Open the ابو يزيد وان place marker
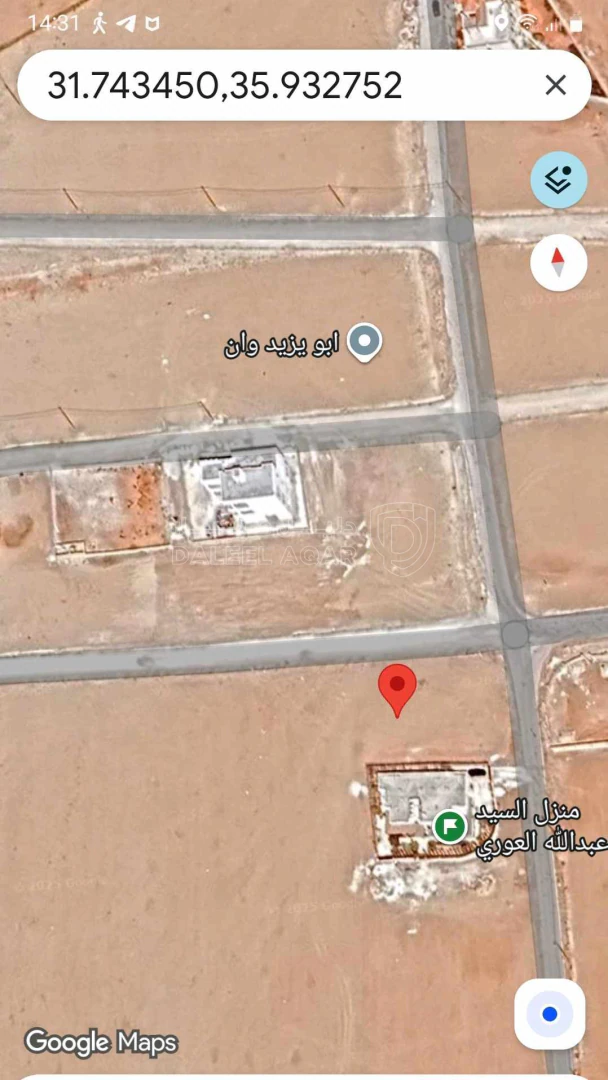The width and height of the screenshot is (608, 1080). 366,343
